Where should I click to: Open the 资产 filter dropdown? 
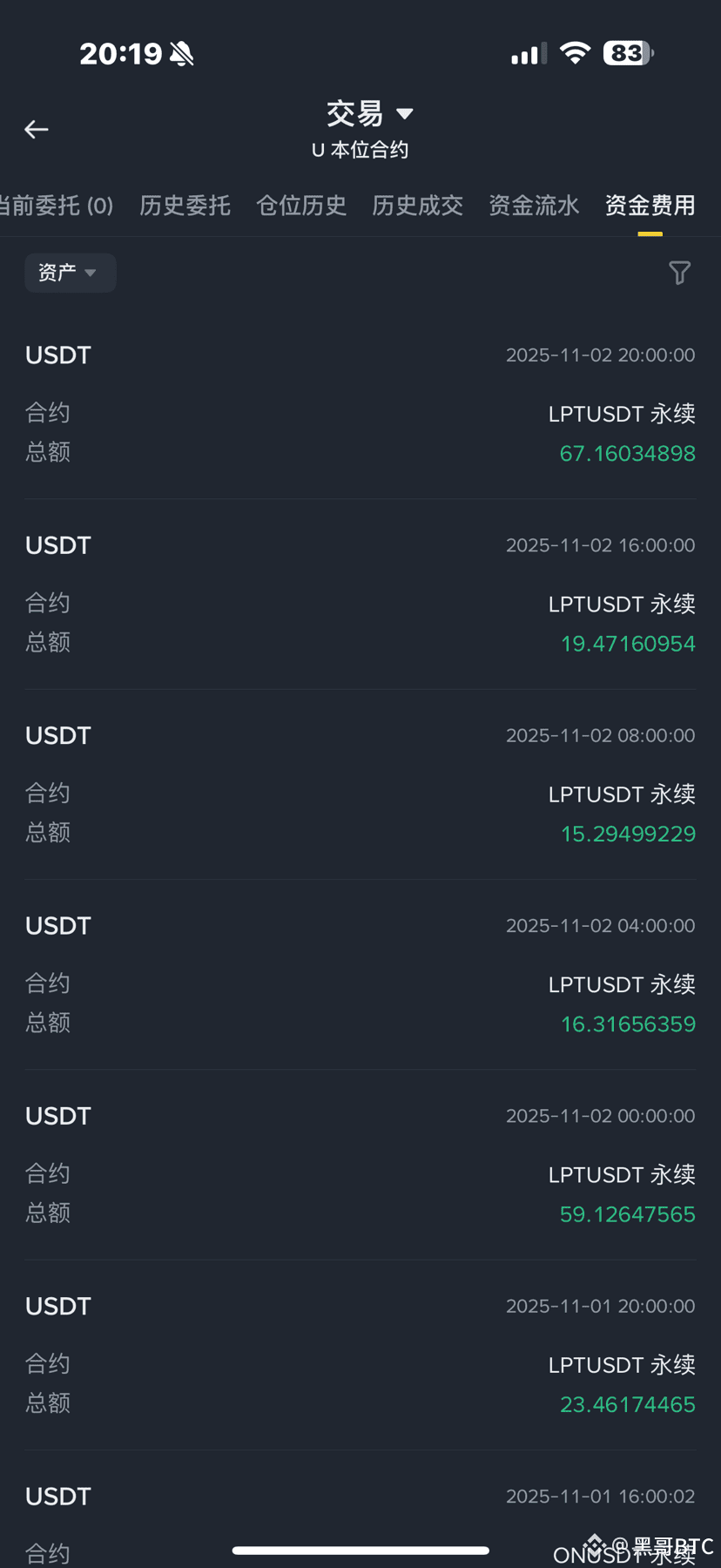point(70,273)
